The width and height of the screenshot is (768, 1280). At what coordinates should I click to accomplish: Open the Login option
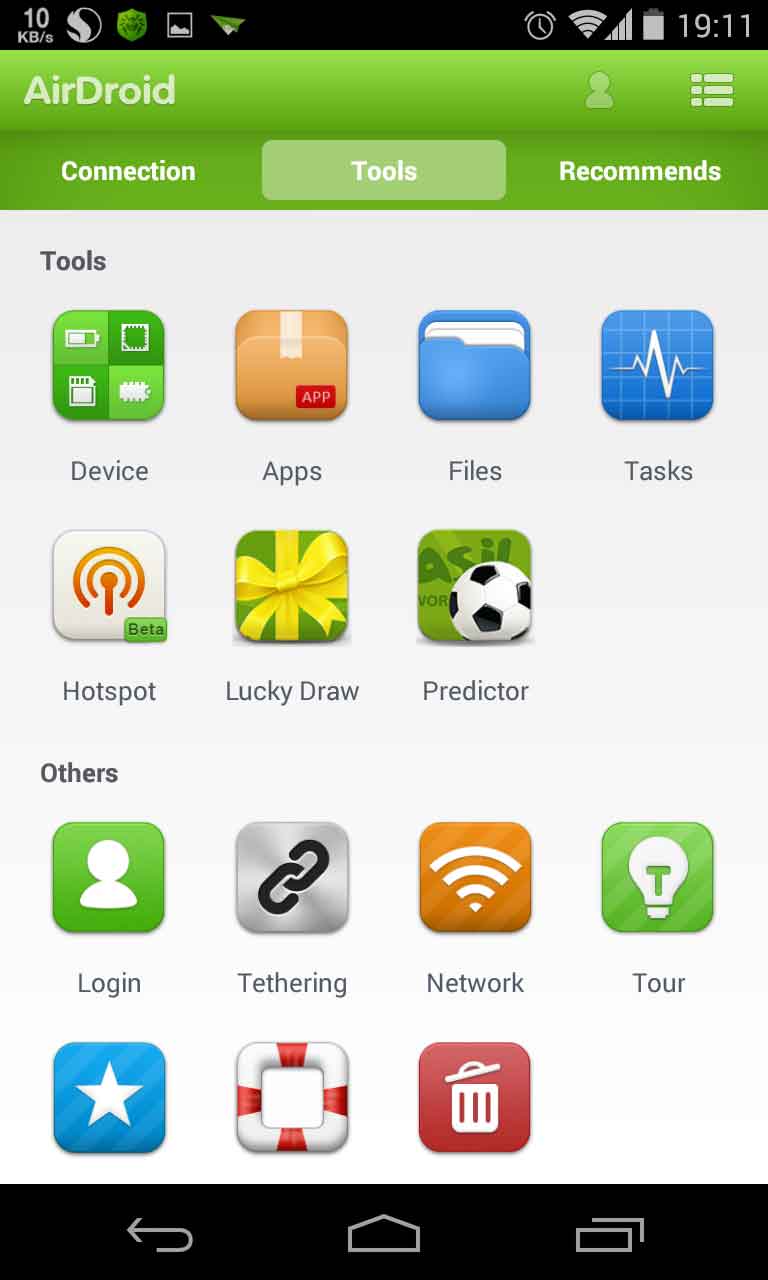[108, 877]
